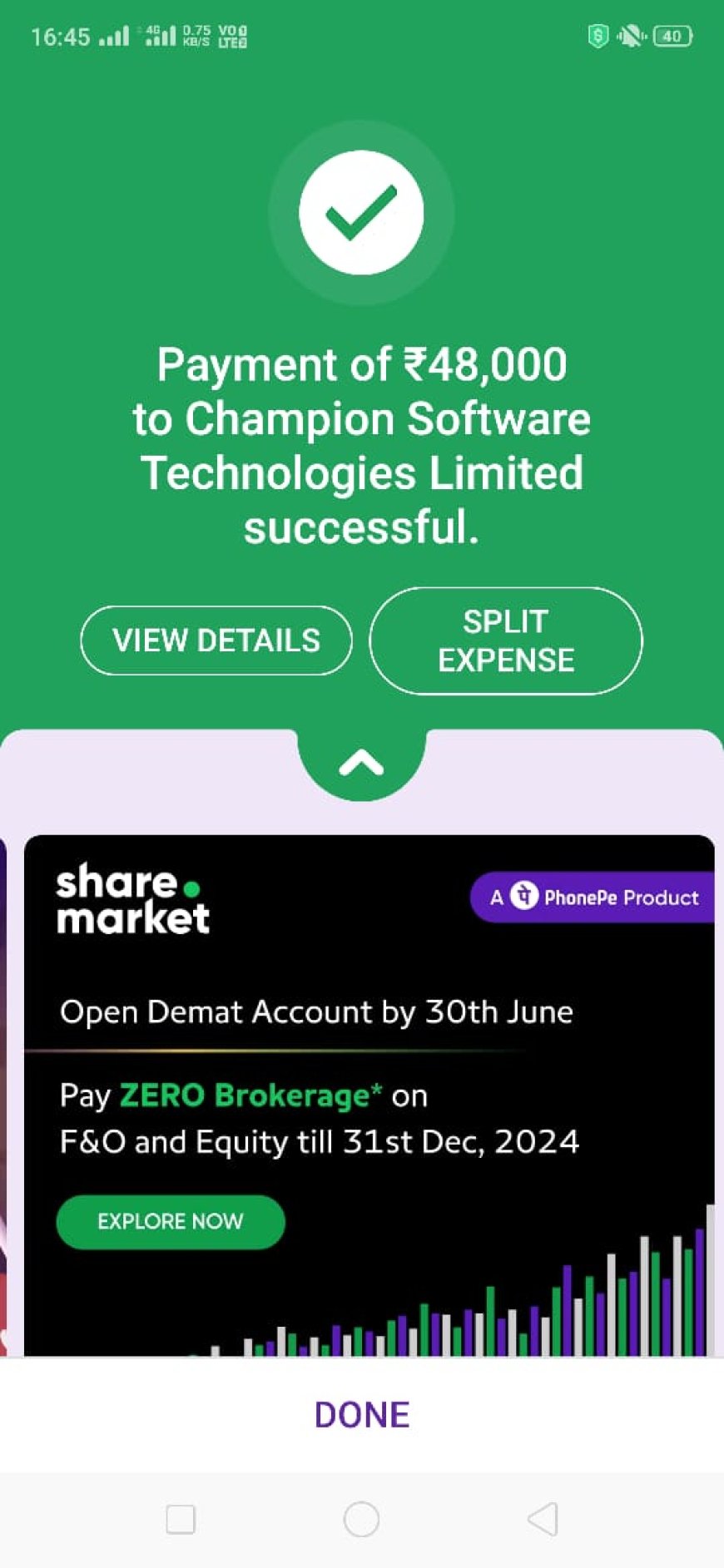Tap the Split Expense button

coord(505,641)
